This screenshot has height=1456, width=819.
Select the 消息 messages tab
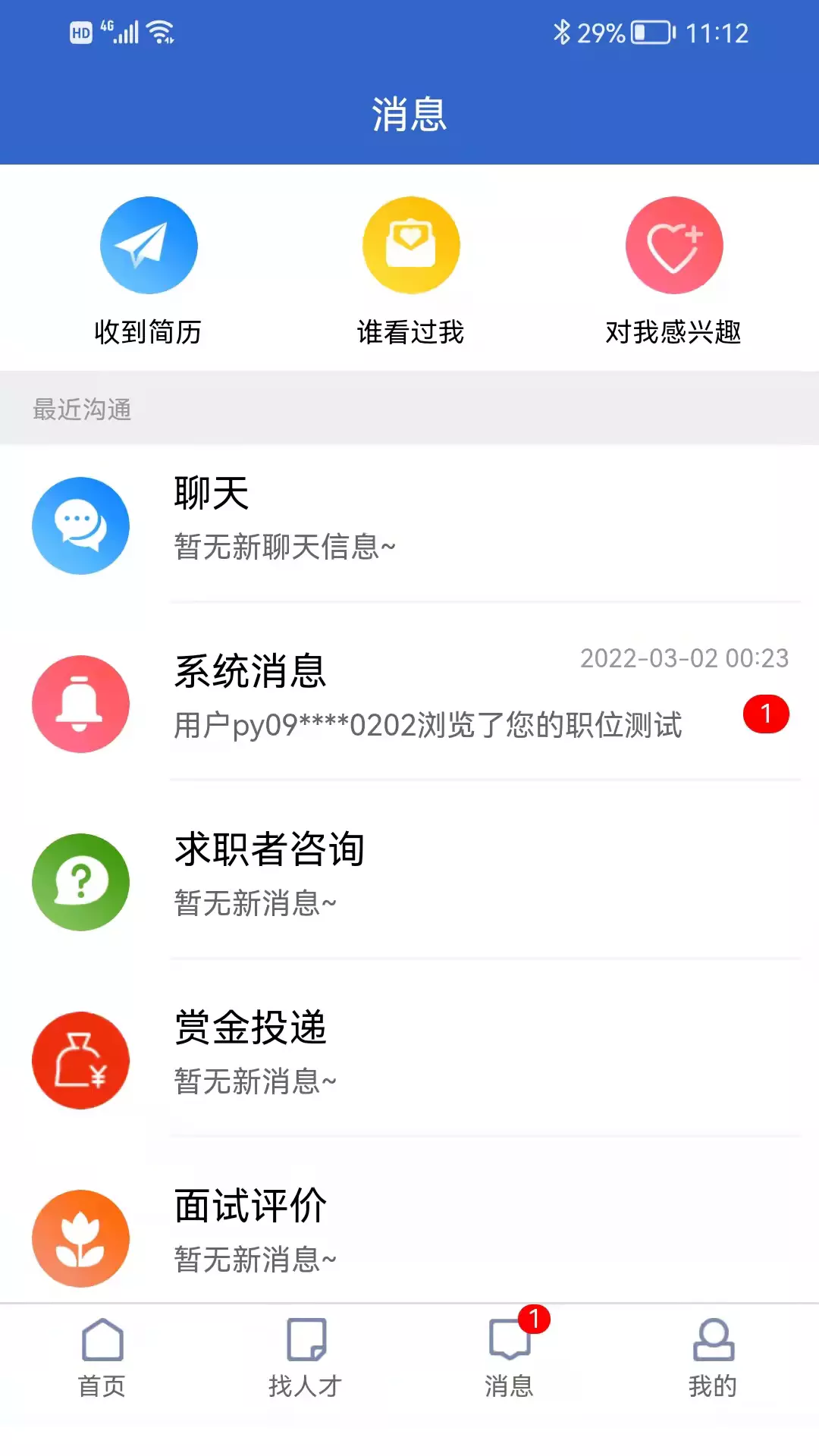pos(510,1357)
